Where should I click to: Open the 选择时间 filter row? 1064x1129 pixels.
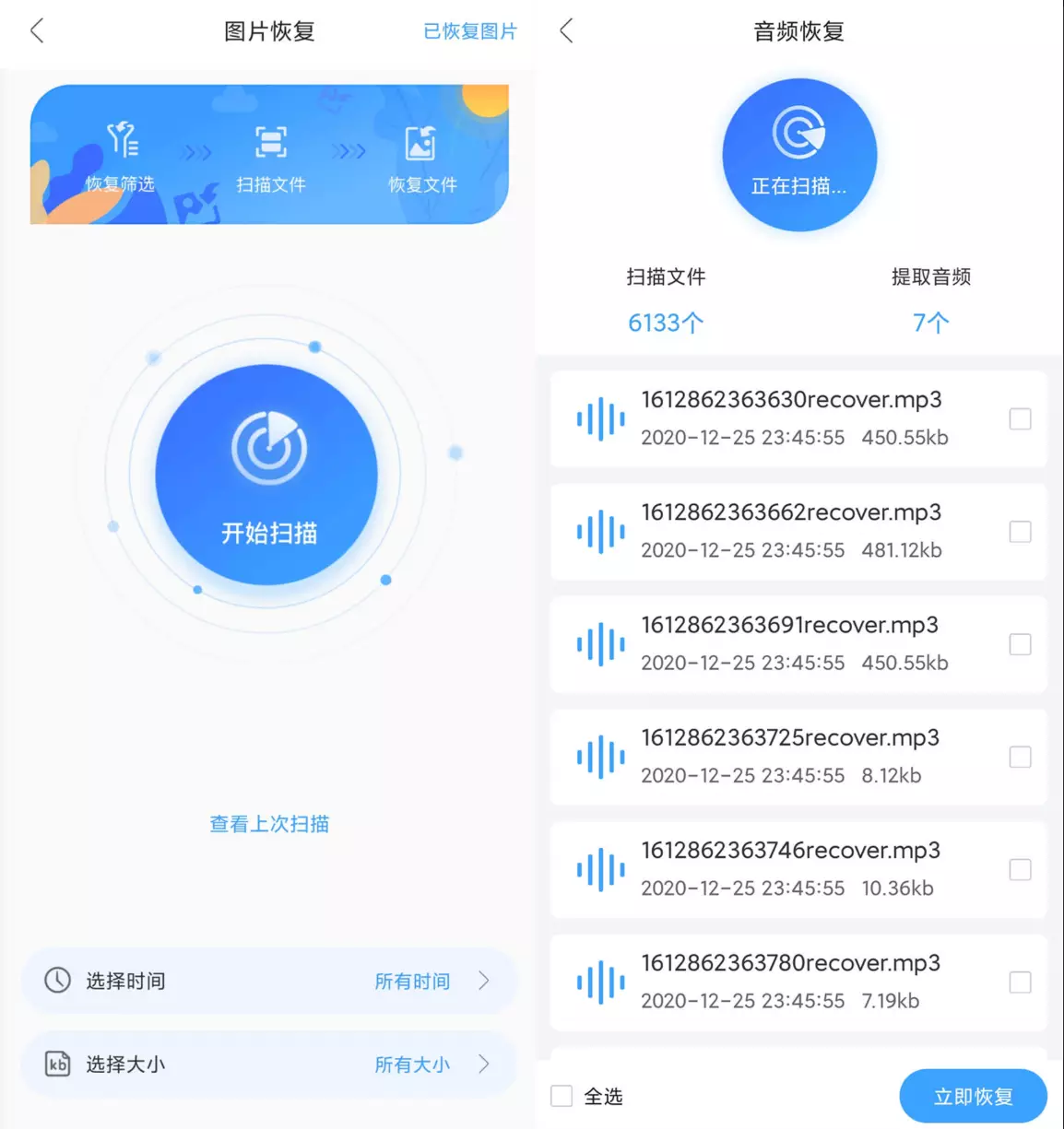click(268, 981)
